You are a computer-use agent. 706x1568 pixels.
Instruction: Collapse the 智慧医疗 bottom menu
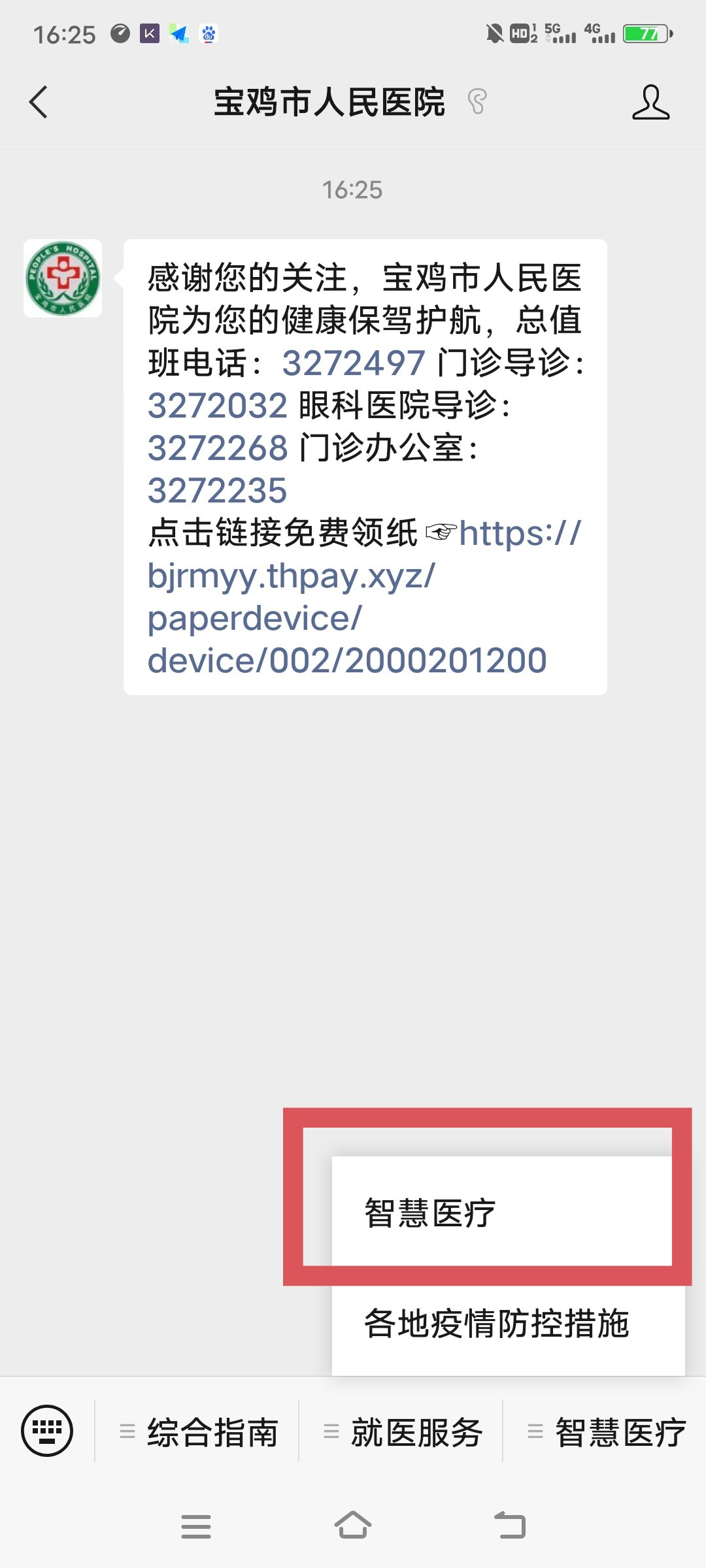click(607, 1432)
